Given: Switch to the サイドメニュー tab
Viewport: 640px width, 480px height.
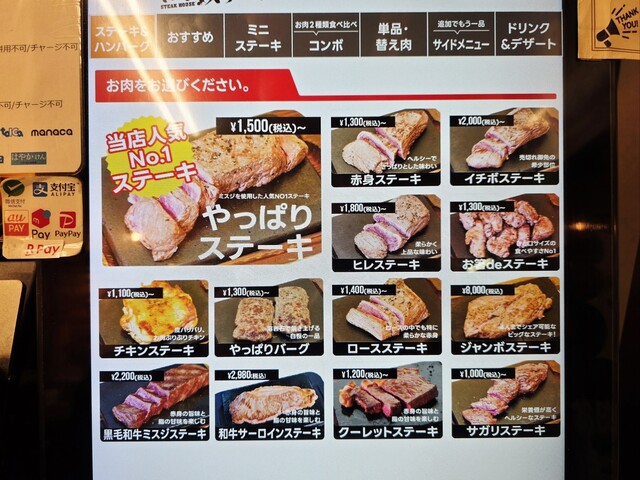Looking at the screenshot, I should (x=460, y=36).
